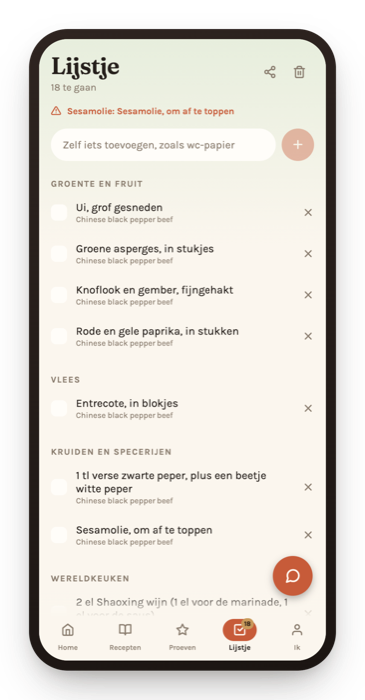Go to the Home tab

point(68,637)
